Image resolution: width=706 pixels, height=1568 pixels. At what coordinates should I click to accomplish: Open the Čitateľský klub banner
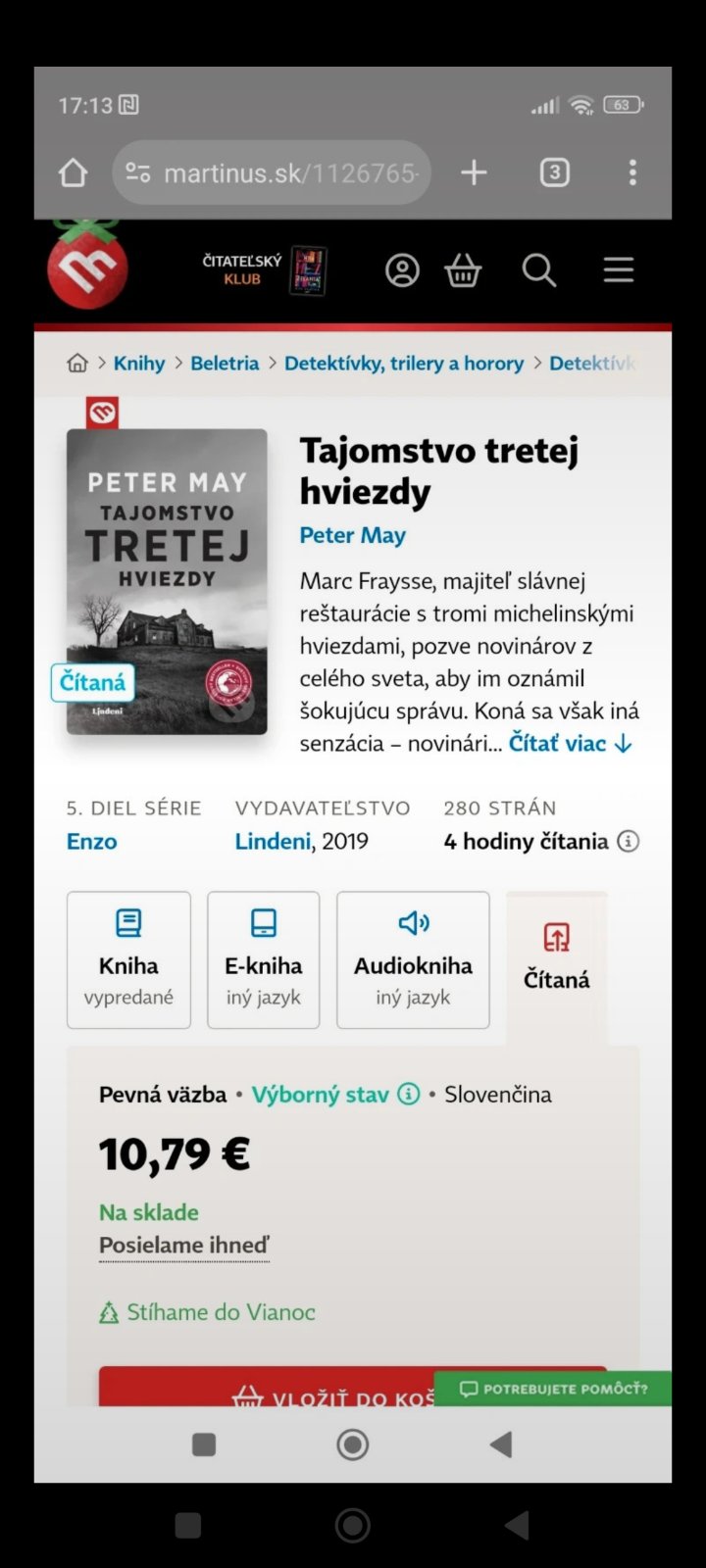pyautogui.click(x=263, y=269)
